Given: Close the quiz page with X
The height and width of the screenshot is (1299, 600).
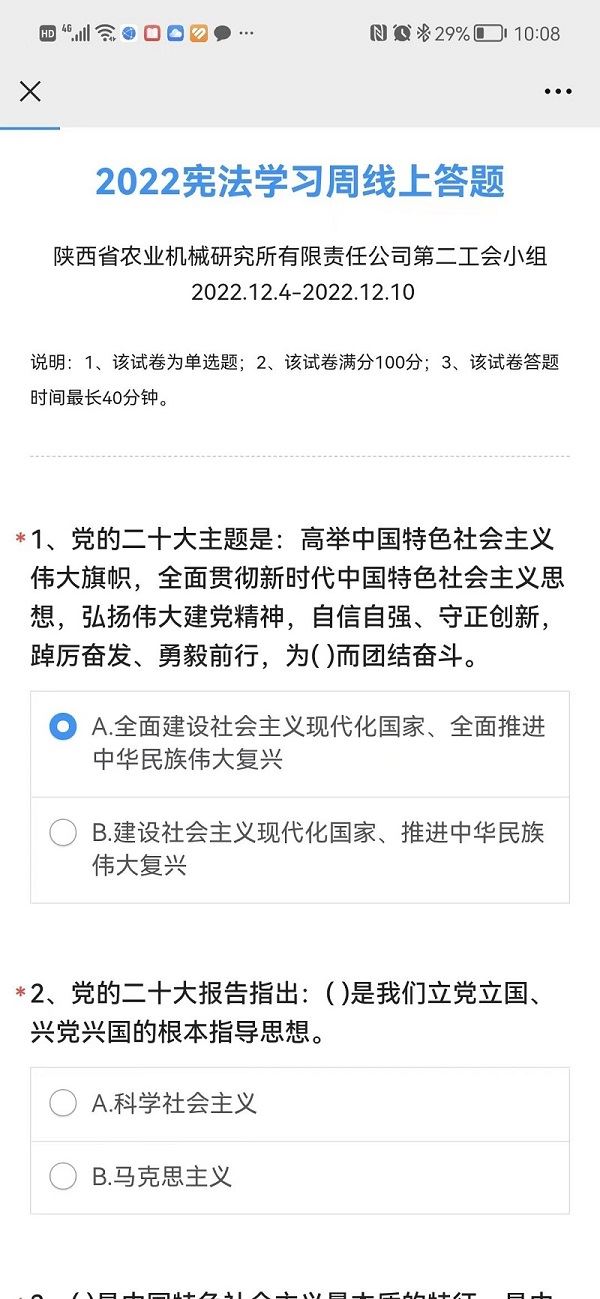Looking at the screenshot, I should (30, 92).
